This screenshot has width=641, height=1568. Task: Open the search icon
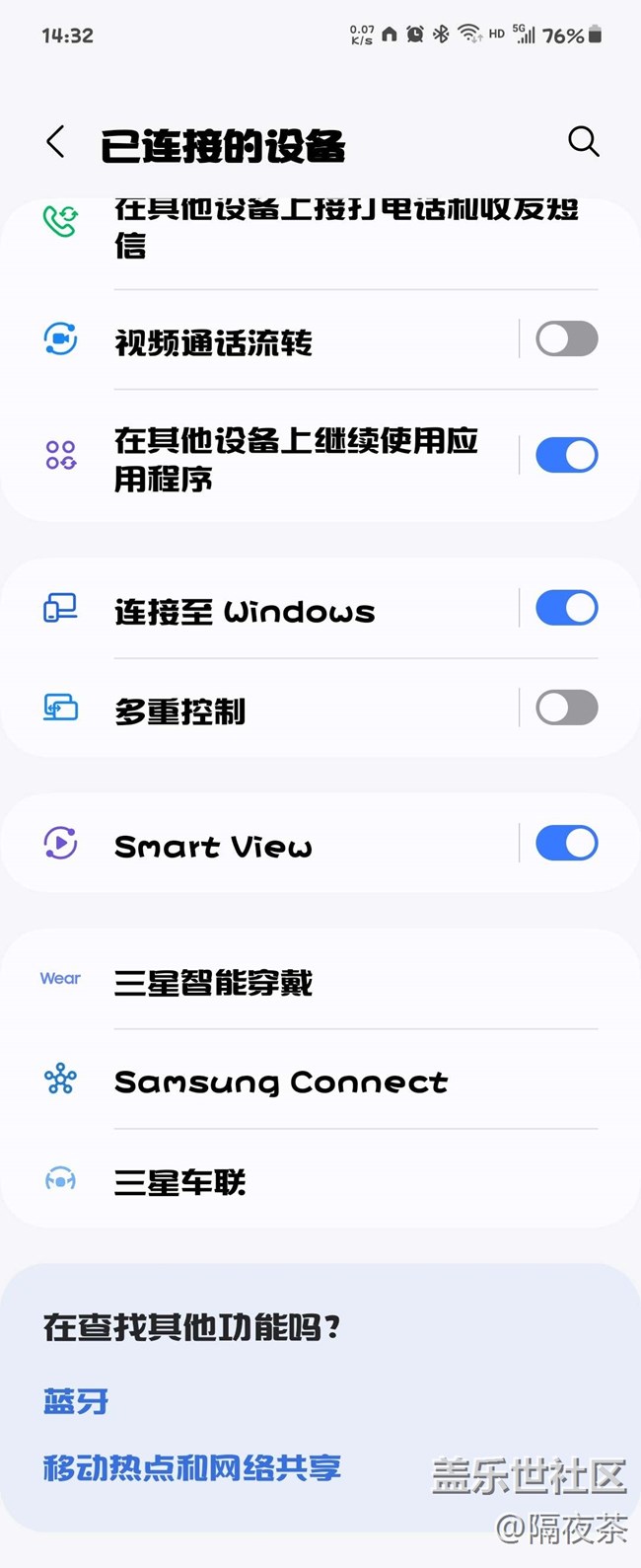point(583,142)
